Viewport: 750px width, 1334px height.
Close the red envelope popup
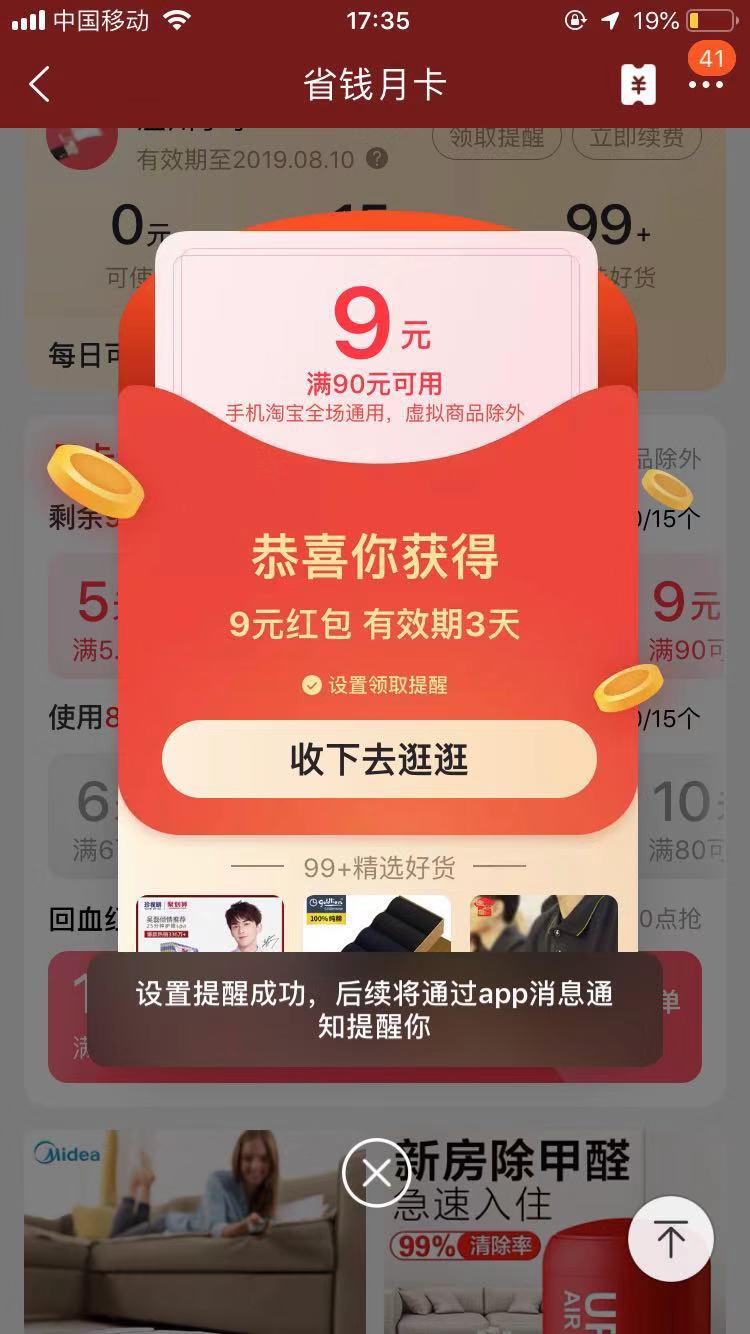coord(376,1173)
